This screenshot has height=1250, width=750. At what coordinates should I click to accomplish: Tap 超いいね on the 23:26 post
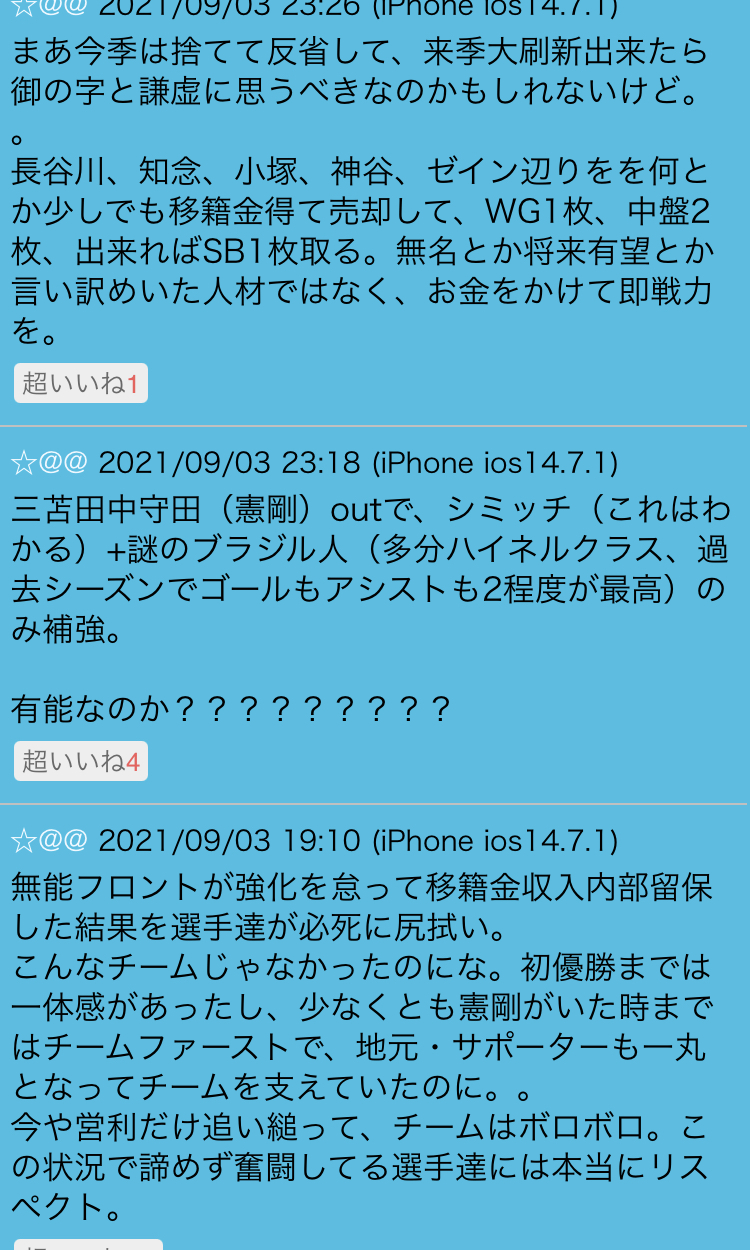point(80,383)
